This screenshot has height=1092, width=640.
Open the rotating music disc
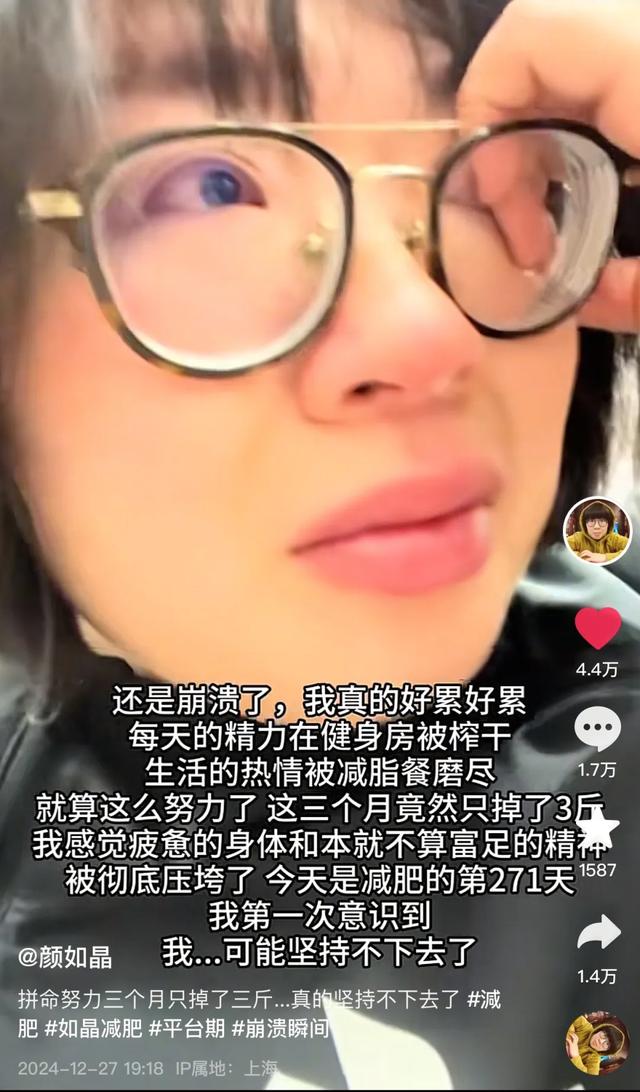tap(597, 1042)
